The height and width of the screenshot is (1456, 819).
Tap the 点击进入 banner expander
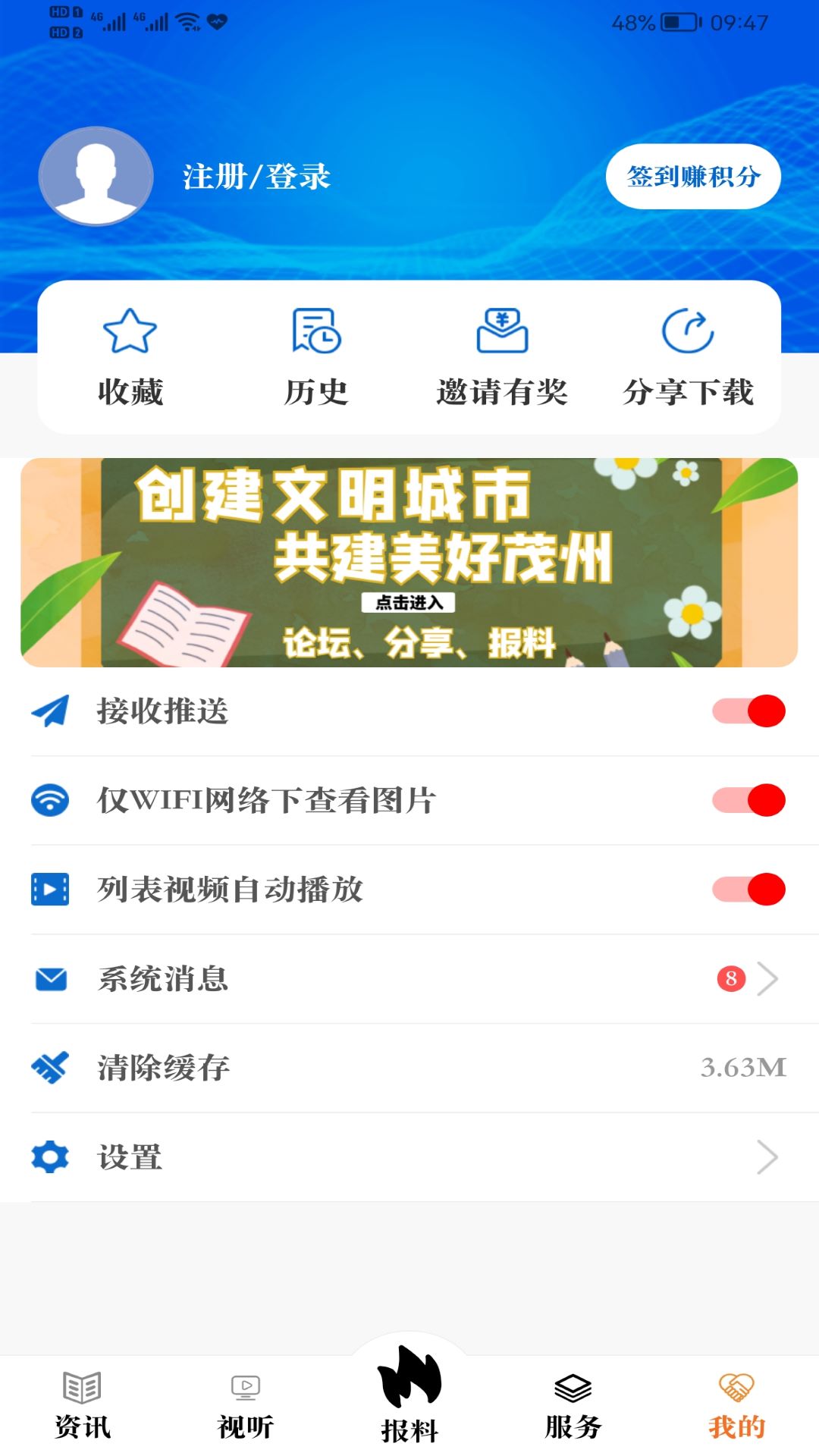(x=409, y=602)
